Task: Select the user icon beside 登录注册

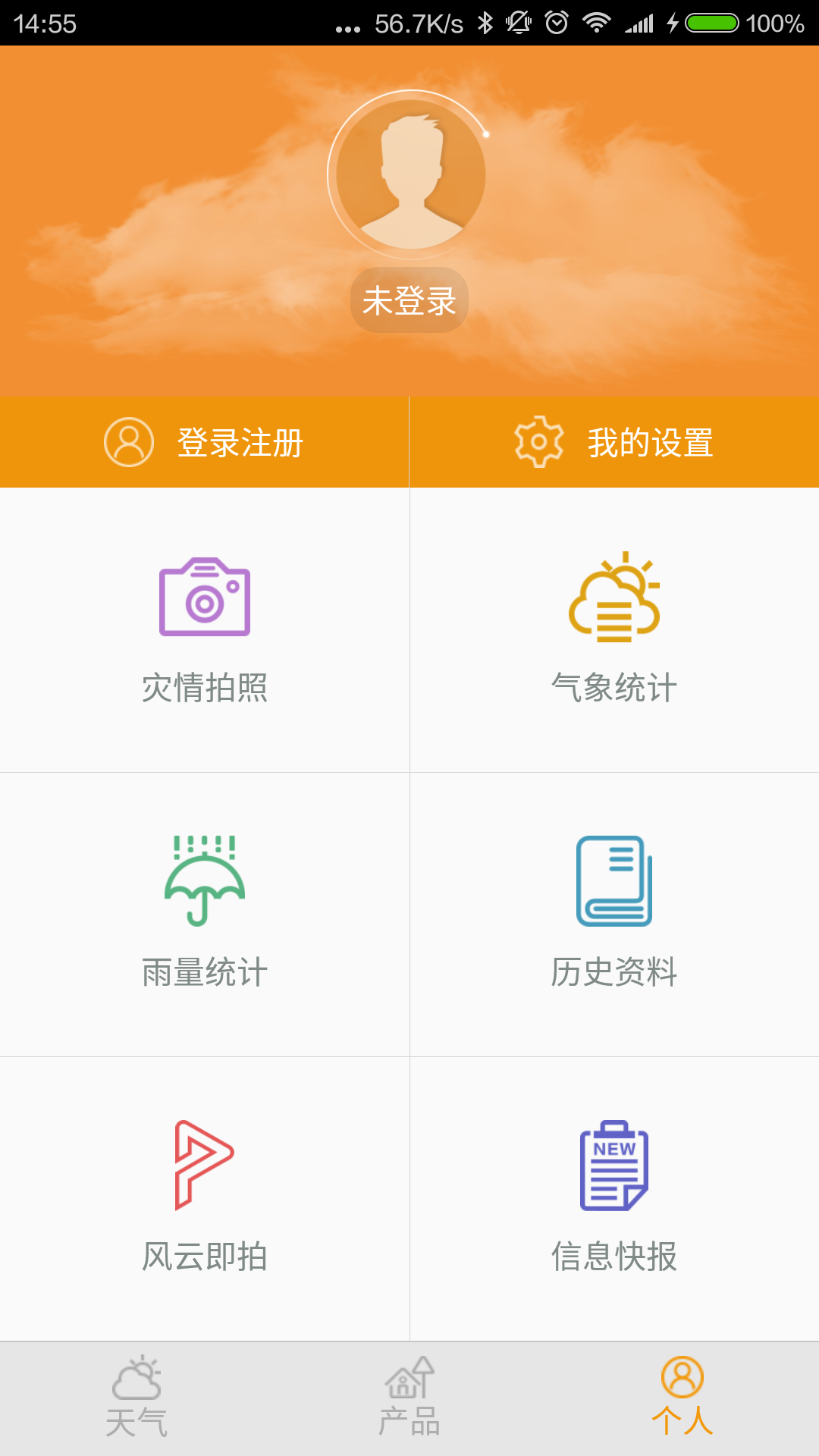Action: pos(127,442)
